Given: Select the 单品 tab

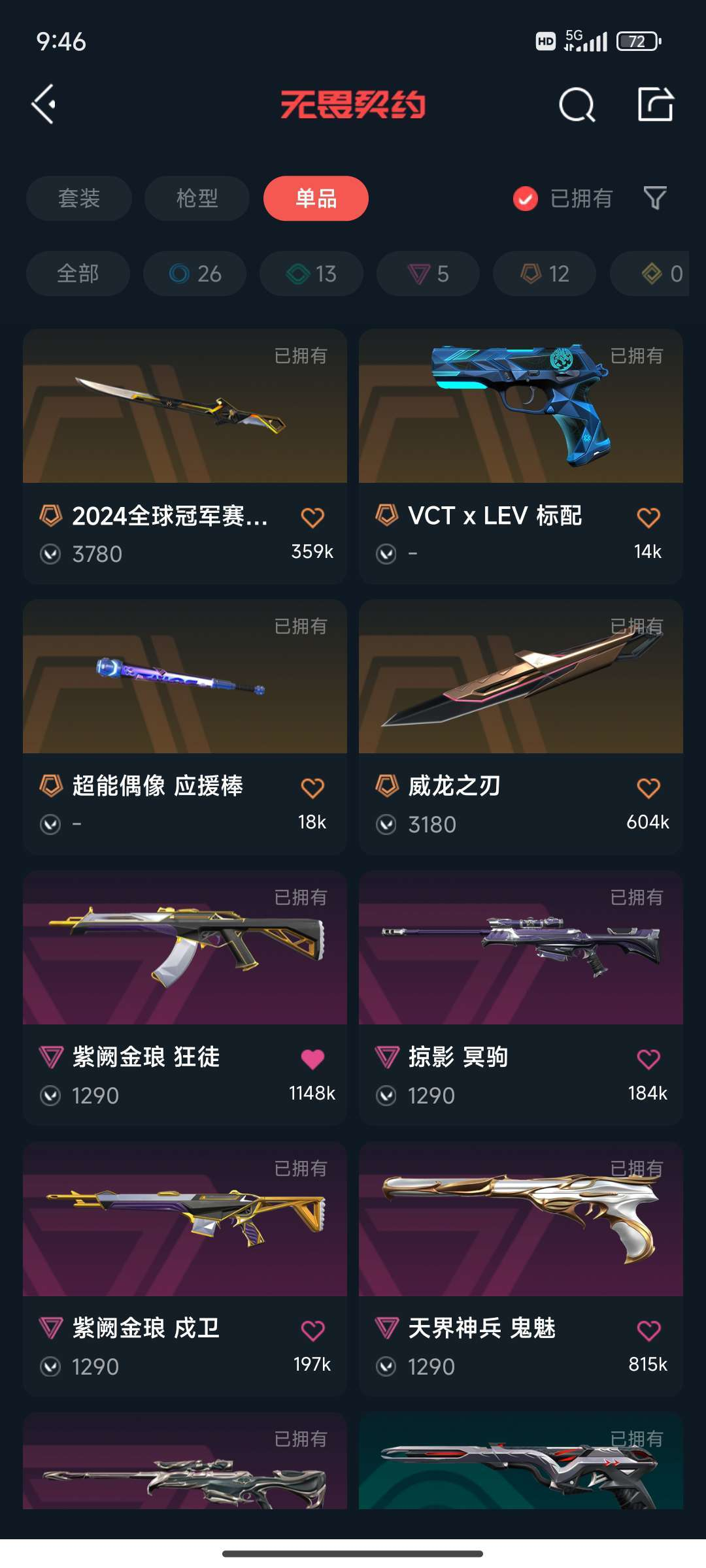Looking at the screenshot, I should coord(316,198).
